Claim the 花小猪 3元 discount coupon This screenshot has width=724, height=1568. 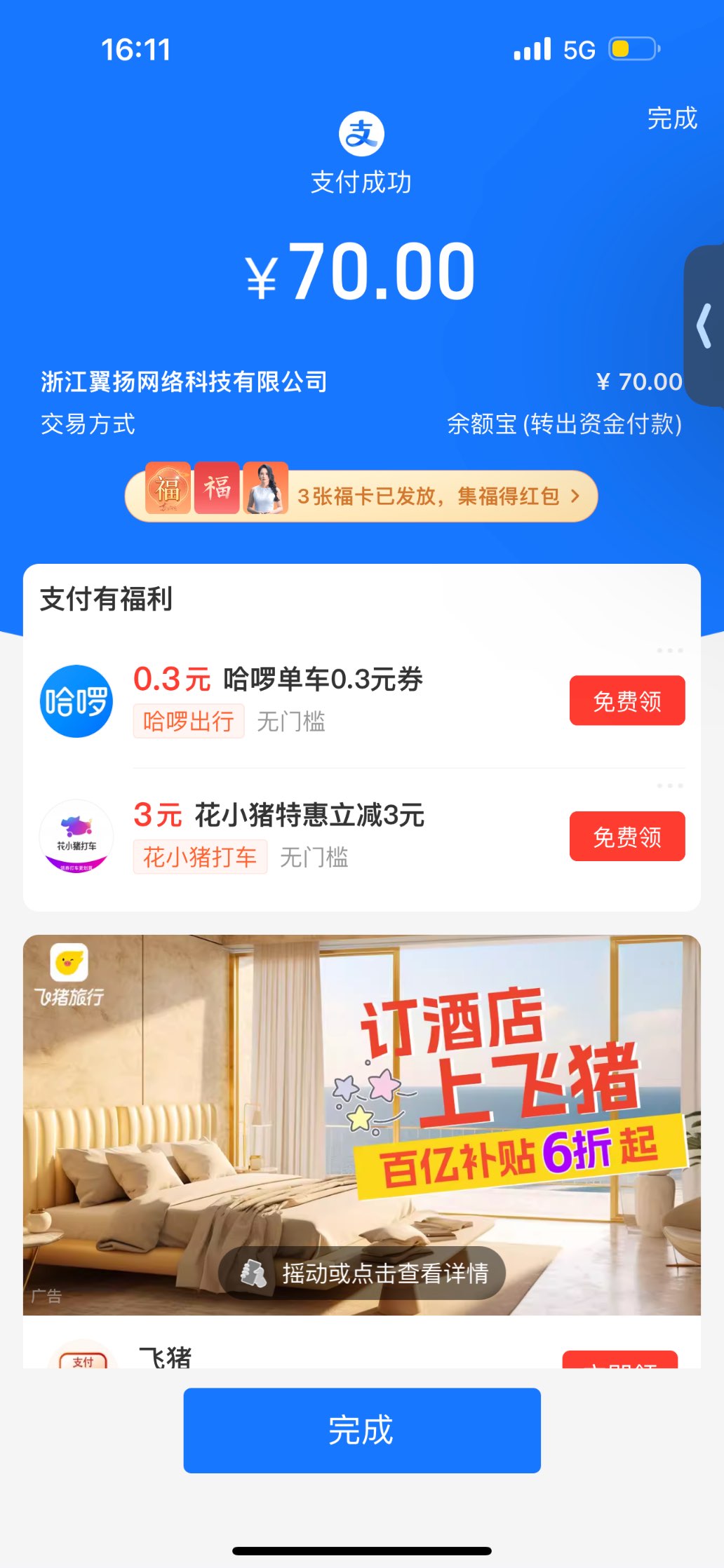coord(626,837)
